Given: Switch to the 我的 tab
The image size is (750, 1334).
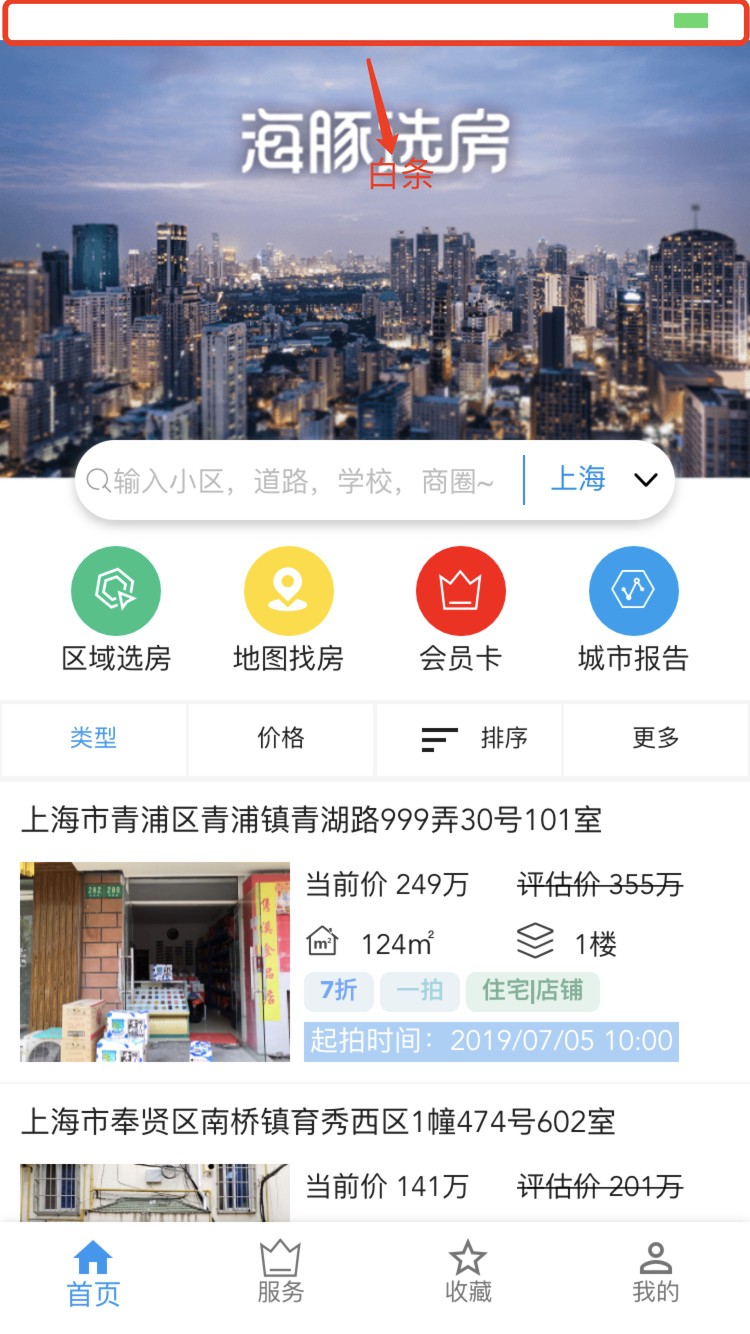Looking at the screenshot, I should pos(655,1273).
